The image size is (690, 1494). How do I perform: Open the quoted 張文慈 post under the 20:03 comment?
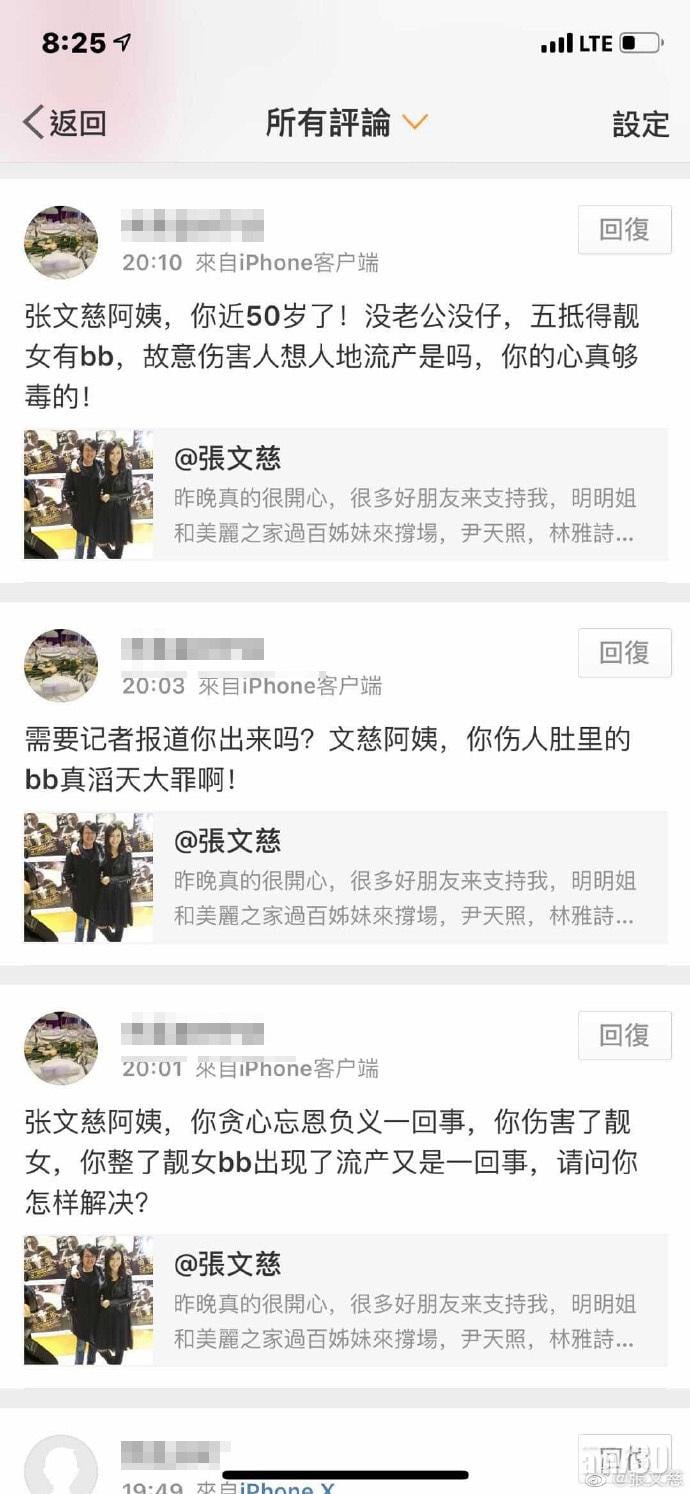[x=345, y=877]
